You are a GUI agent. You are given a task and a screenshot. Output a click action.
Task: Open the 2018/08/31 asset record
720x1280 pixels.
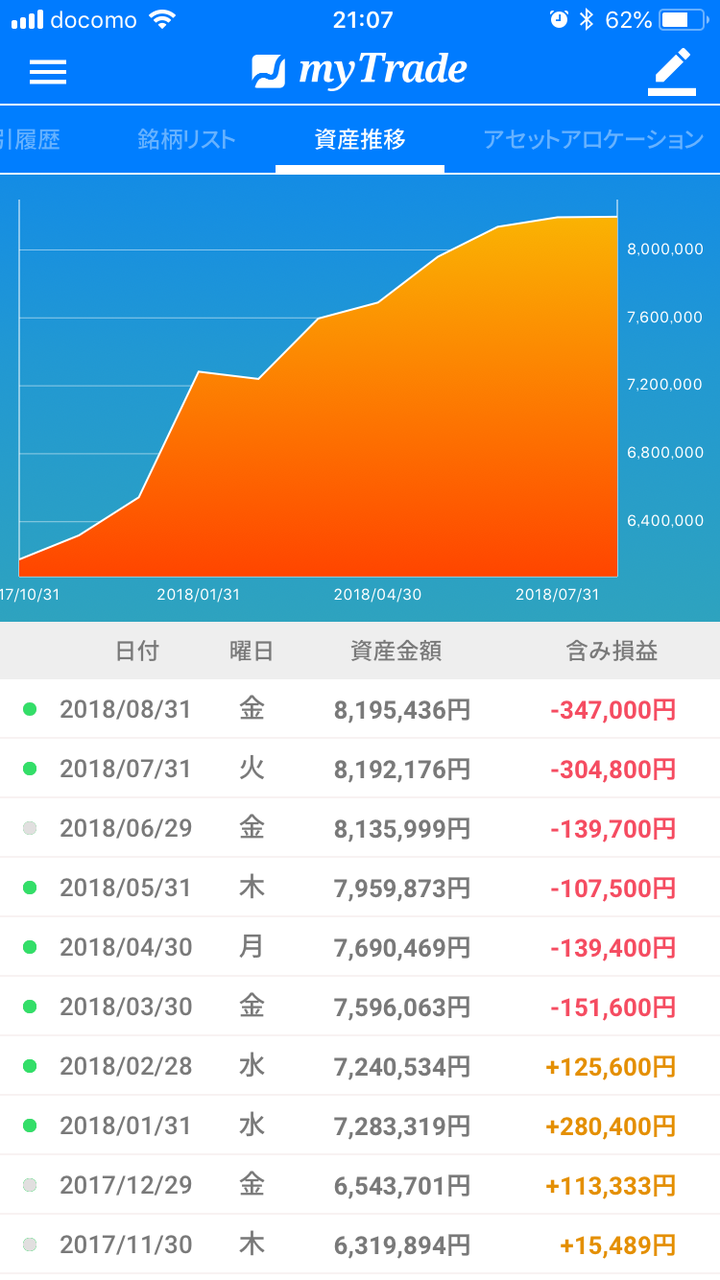(x=360, y=710)
